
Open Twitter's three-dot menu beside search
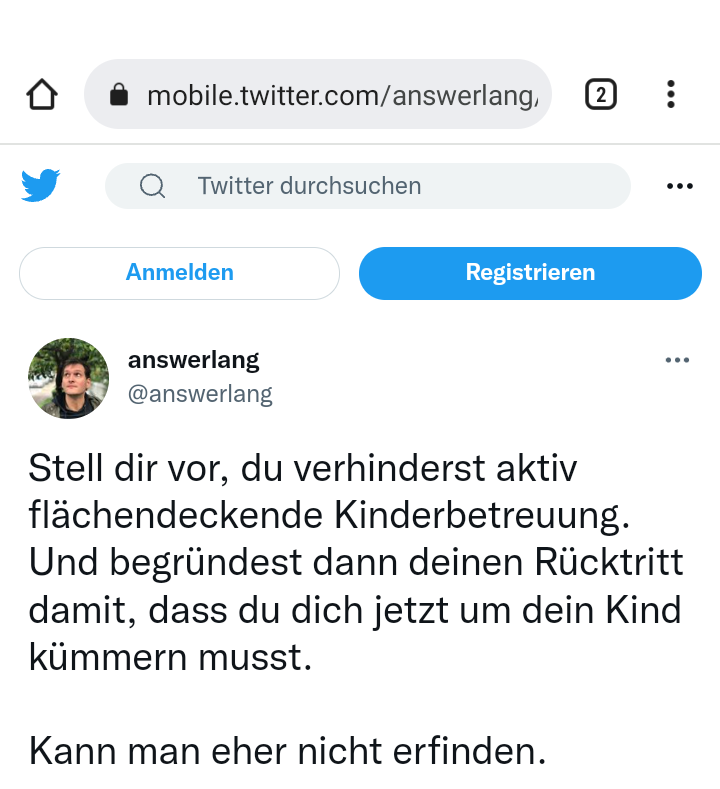pyautogui.click(x=679, y=186)
